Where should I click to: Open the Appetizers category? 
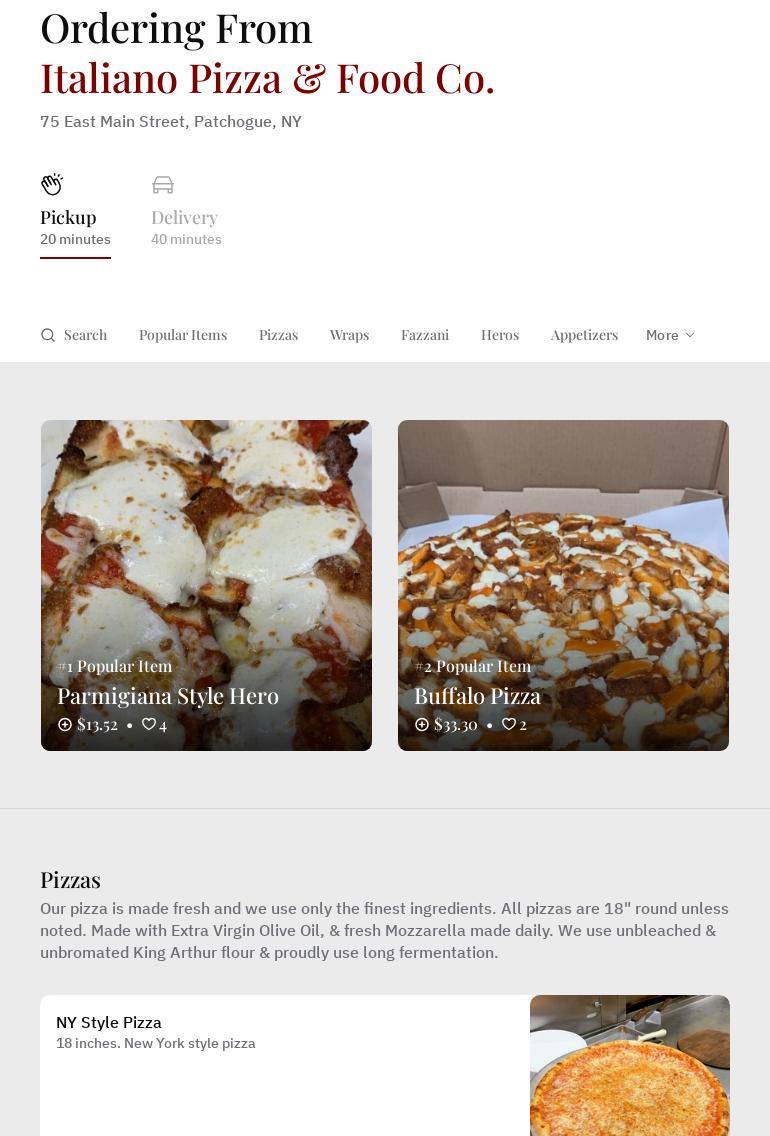(584, 335)
